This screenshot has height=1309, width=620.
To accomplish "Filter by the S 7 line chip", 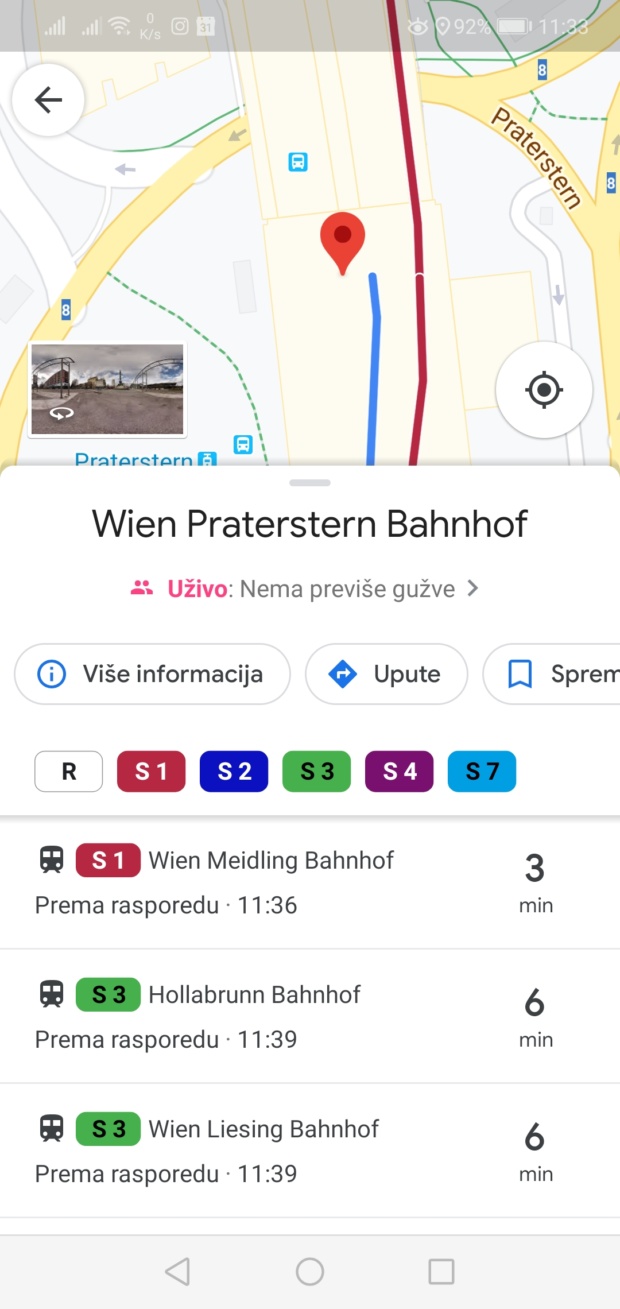I will click(x=482, y=771).
